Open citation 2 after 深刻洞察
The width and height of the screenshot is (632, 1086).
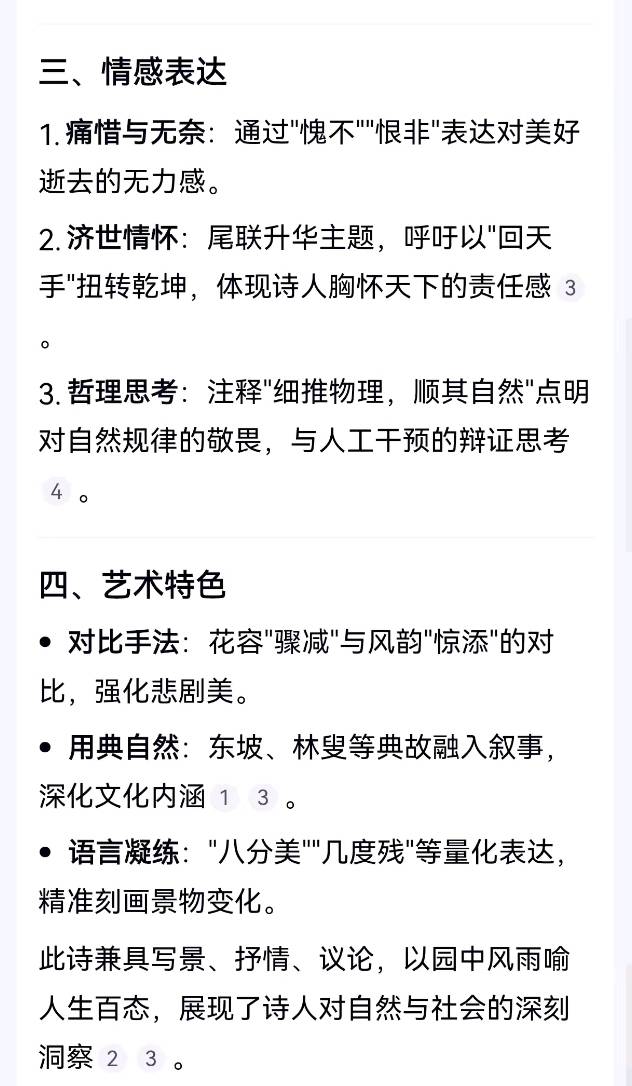click(112, 1059)
